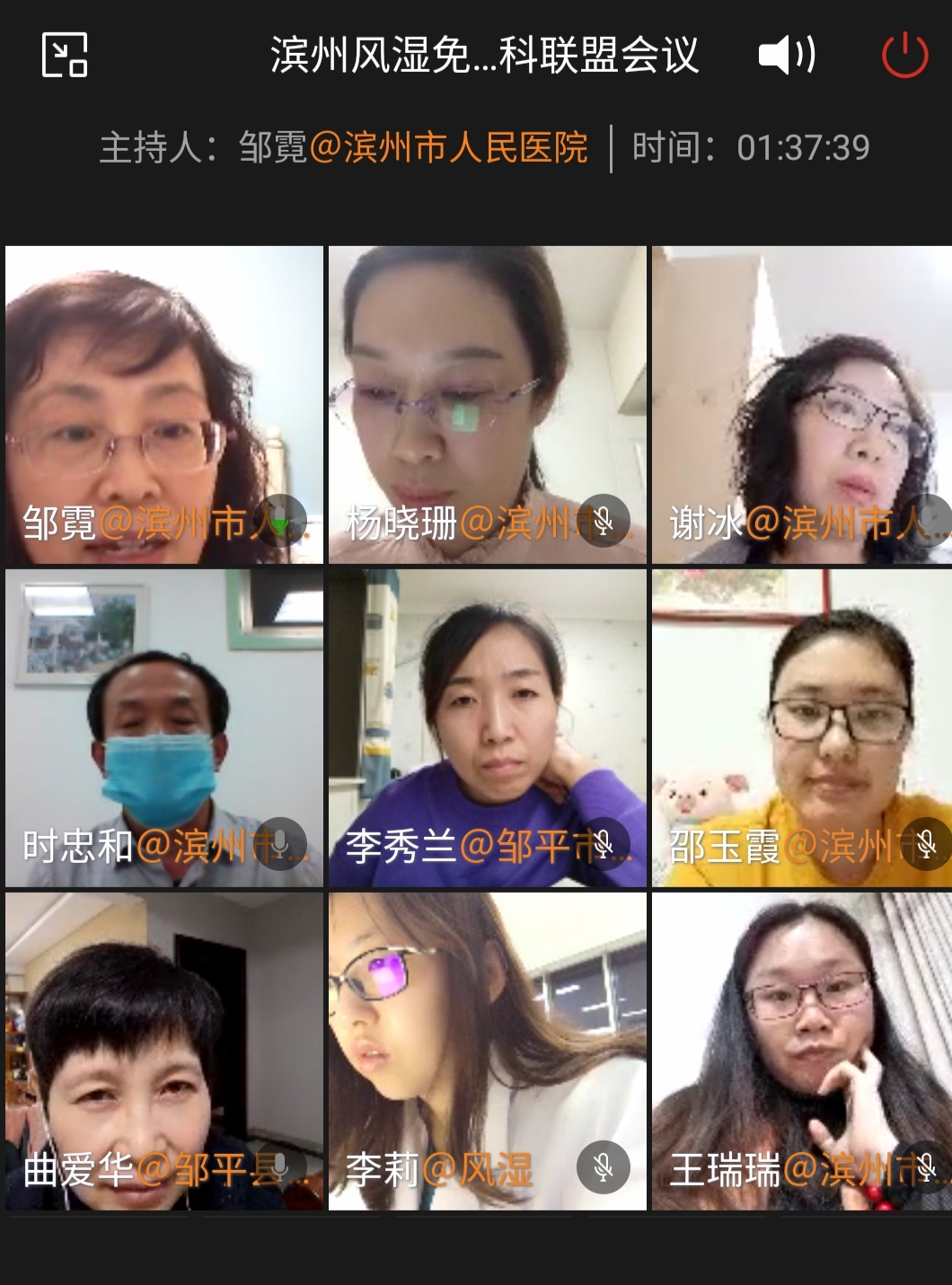This screenshot has width=952, height=1285.
Task: Enlarge 王瑞瑞's video tile
Action: coord(801,1051)
